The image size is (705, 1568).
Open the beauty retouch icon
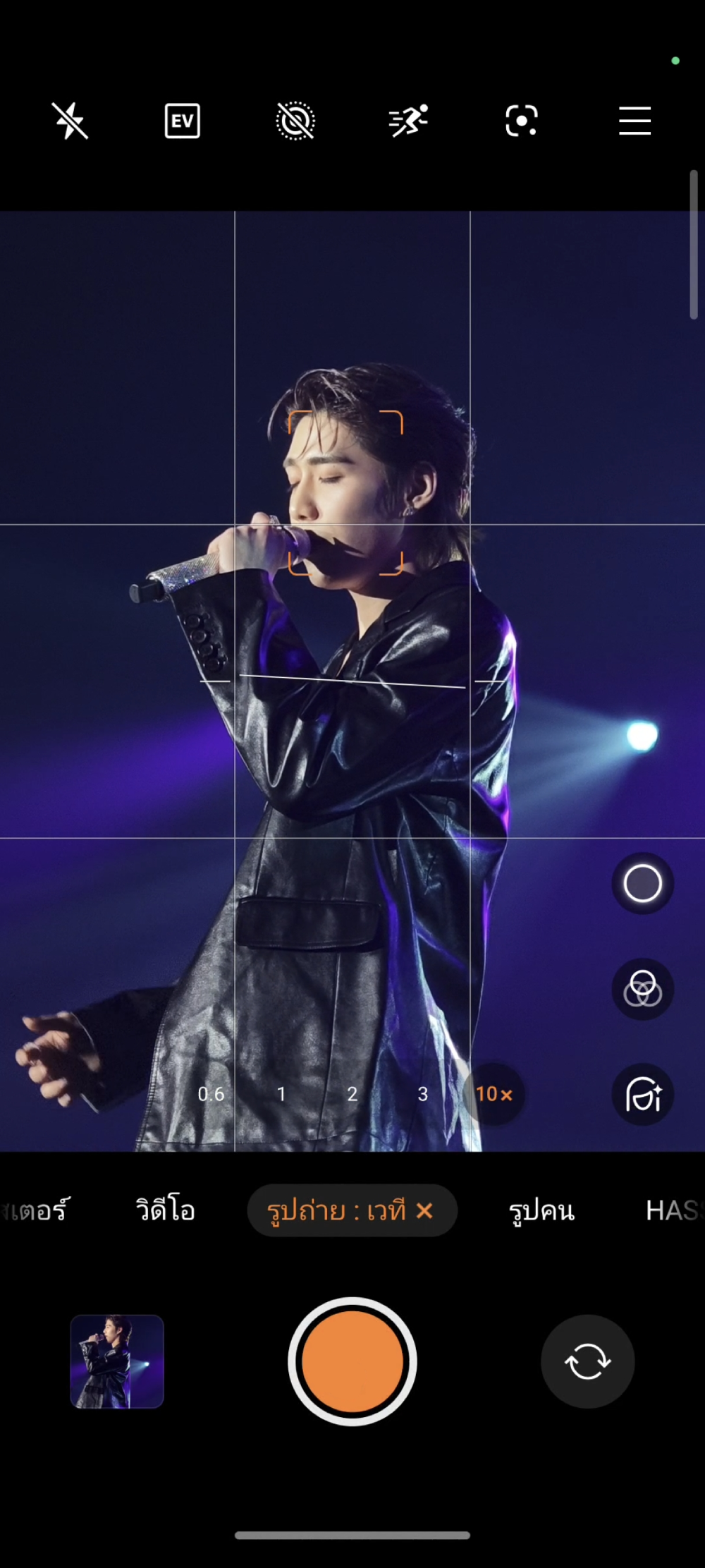click(x=642, y=1094)
